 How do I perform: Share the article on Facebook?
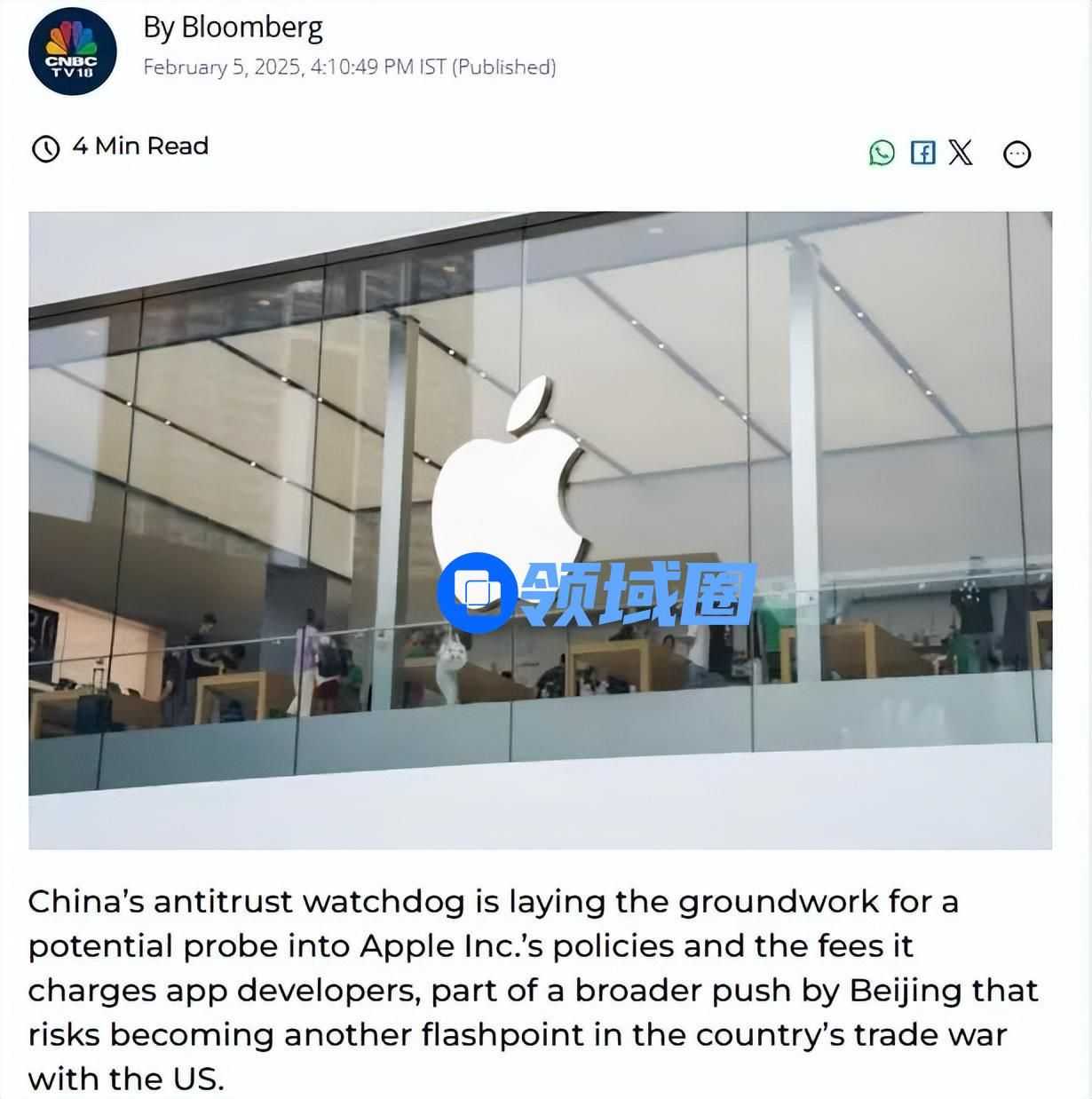(x=923, y=153)
